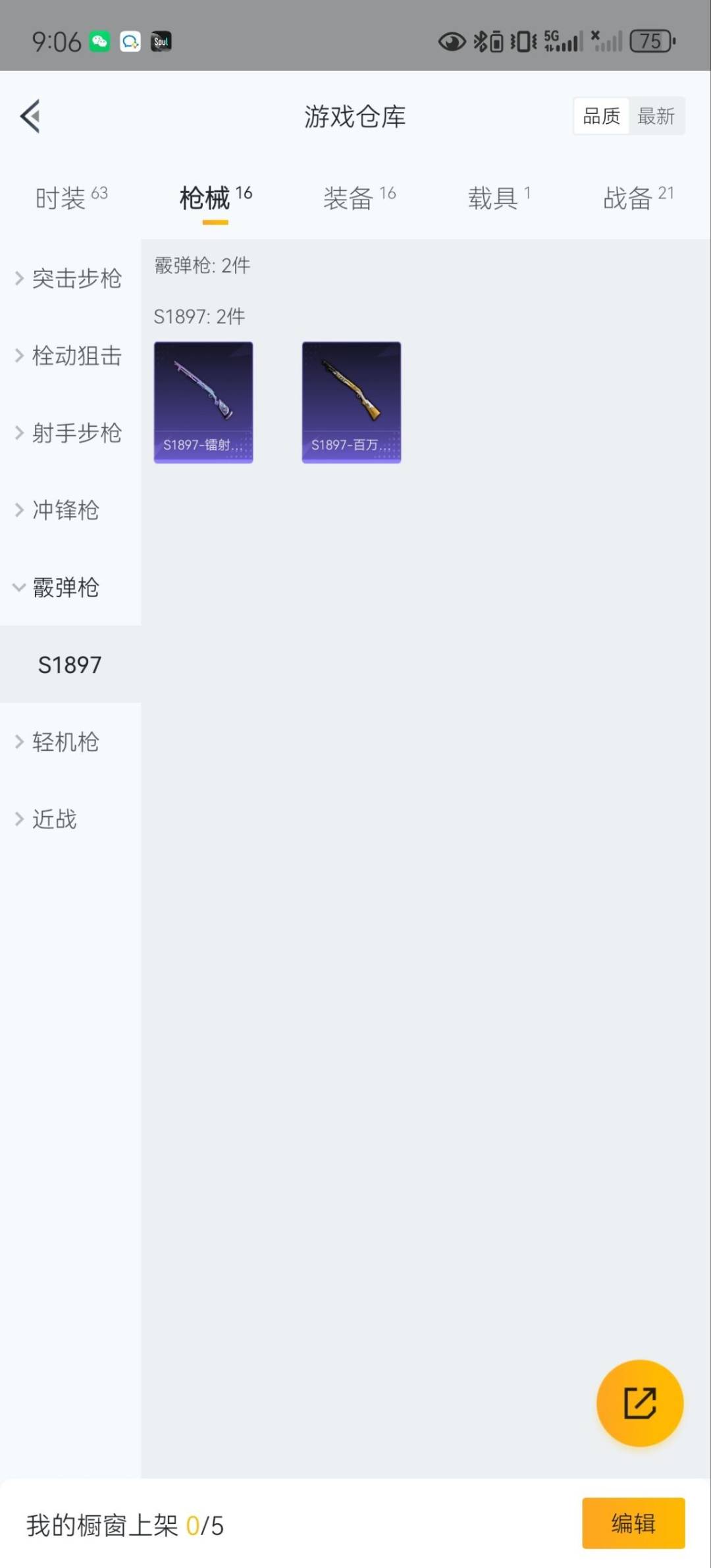Sort items by 最新

656,117
